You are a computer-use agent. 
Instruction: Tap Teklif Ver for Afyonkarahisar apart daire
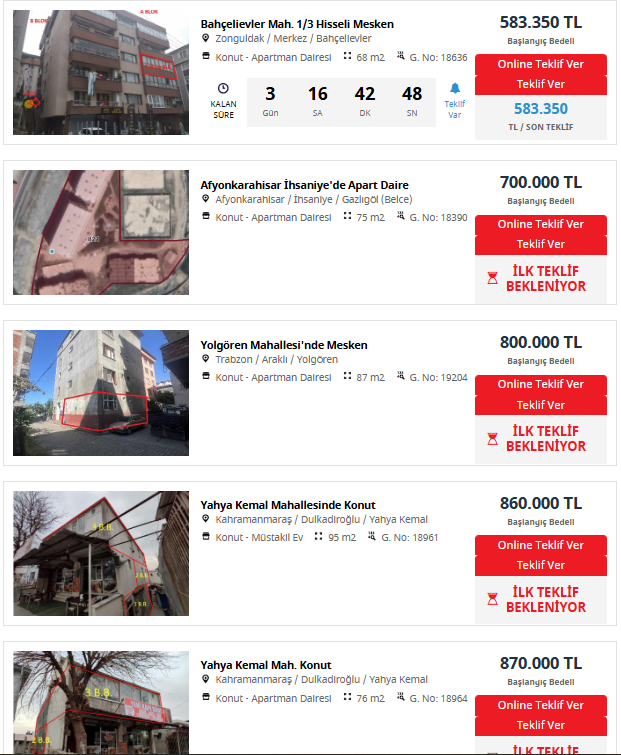(x=540, y=245)
